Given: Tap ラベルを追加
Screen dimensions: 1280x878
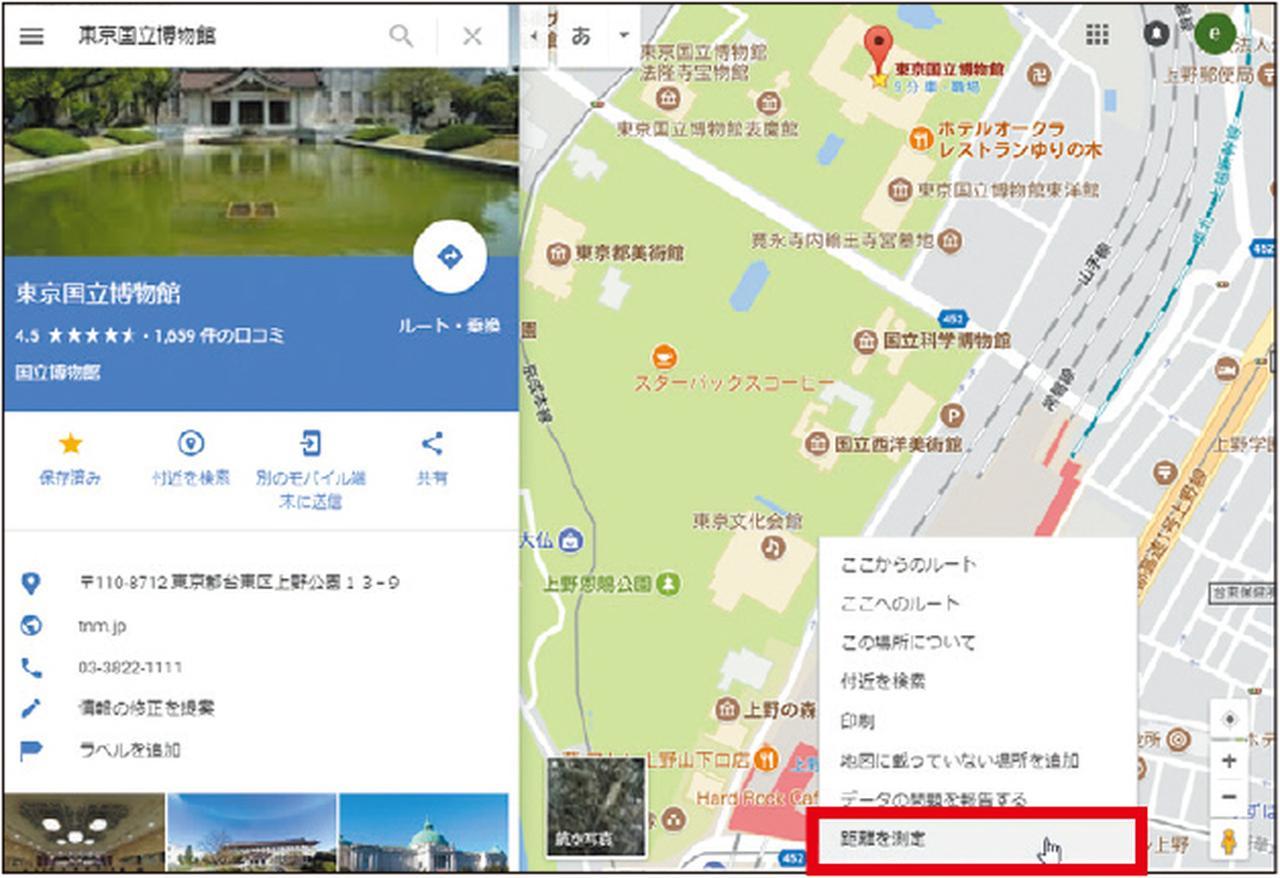Looking at the screenshot, I should (130, 749).
